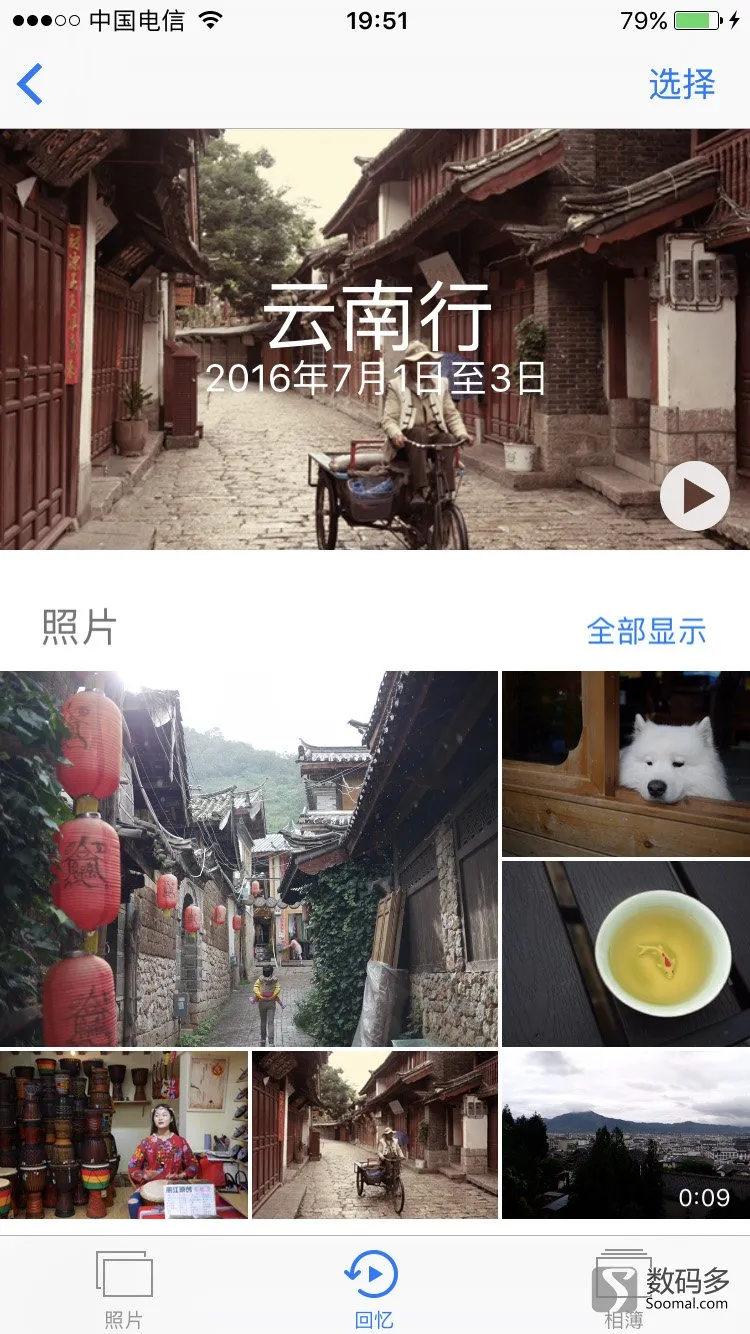The width and height of the screenshot is (750, 1334).
Task: Switch to the 回忆 tab
Action: pyautogui.click(x=374, y=1288)
